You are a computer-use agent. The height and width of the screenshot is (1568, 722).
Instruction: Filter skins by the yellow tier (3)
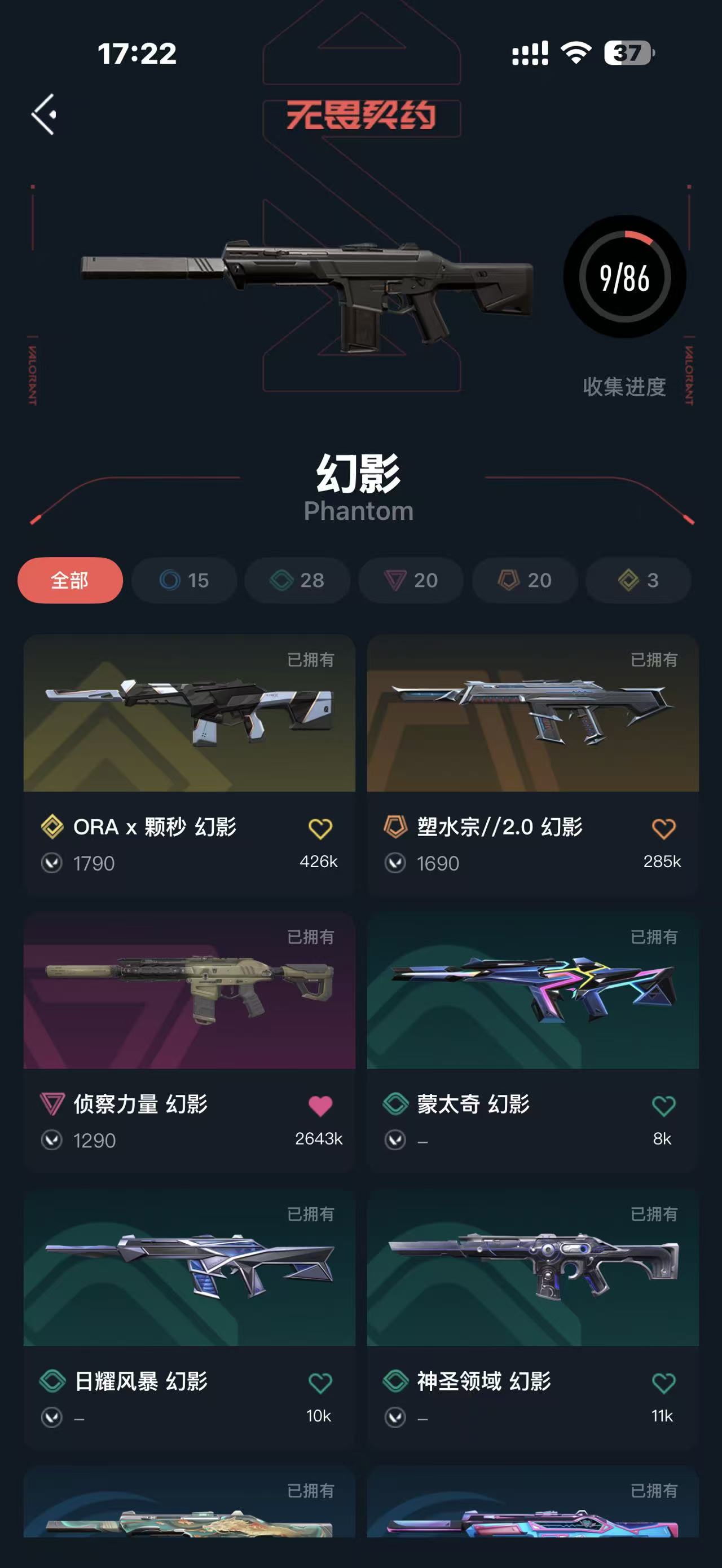(638, 580)
